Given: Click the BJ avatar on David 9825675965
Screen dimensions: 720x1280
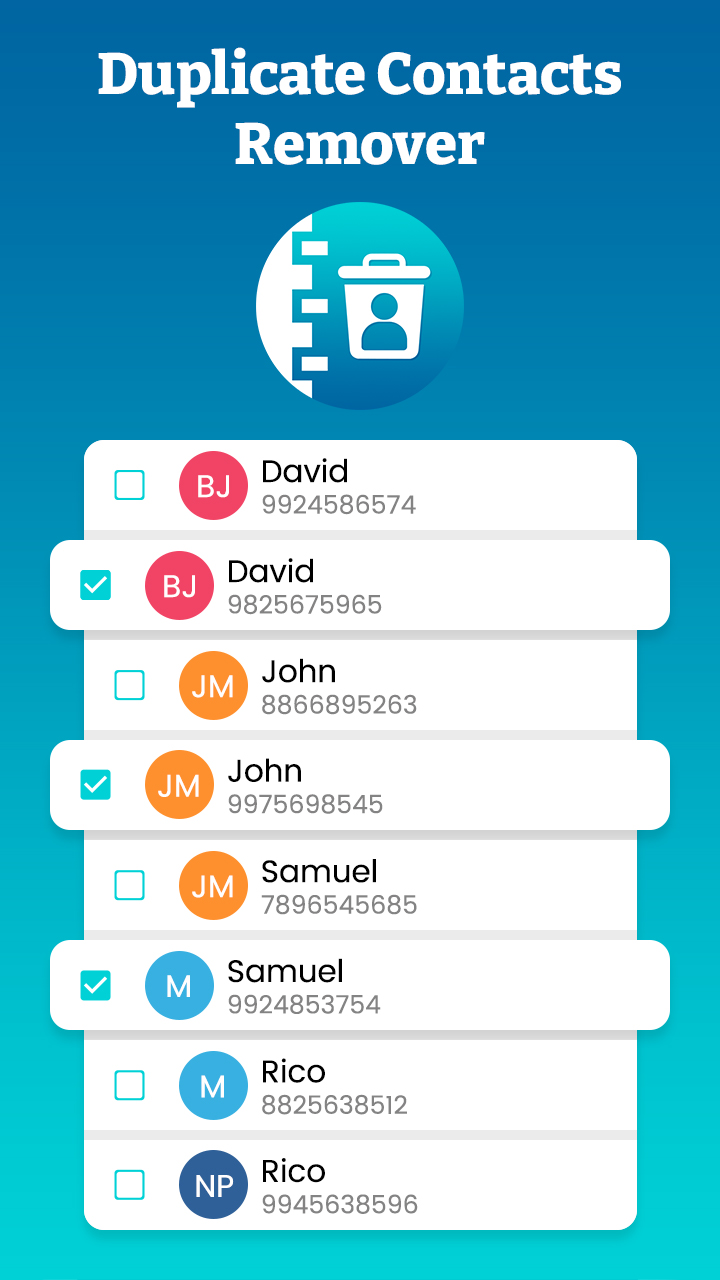Looking at the screenshot, I should point(180,585).
